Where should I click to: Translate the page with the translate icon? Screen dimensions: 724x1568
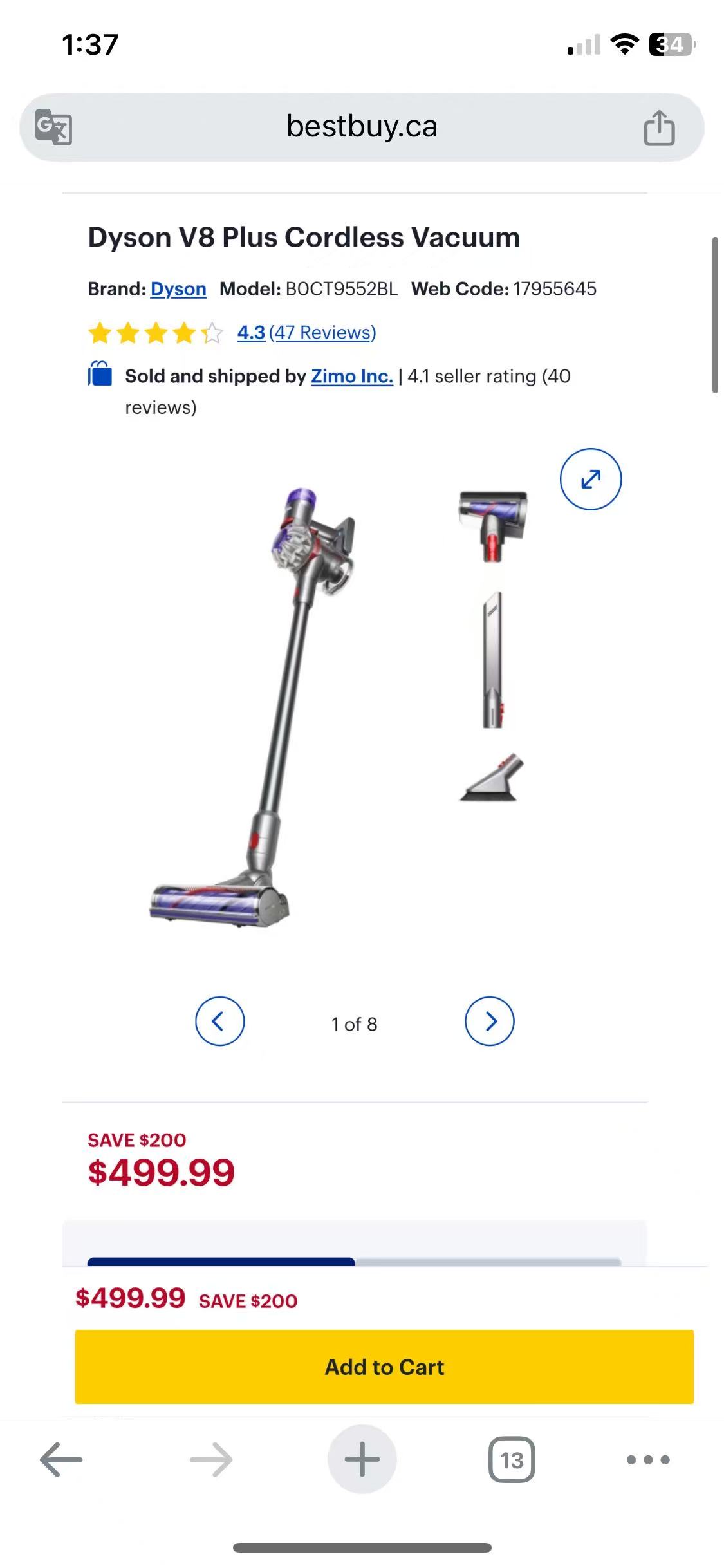[x=53, y=127]
